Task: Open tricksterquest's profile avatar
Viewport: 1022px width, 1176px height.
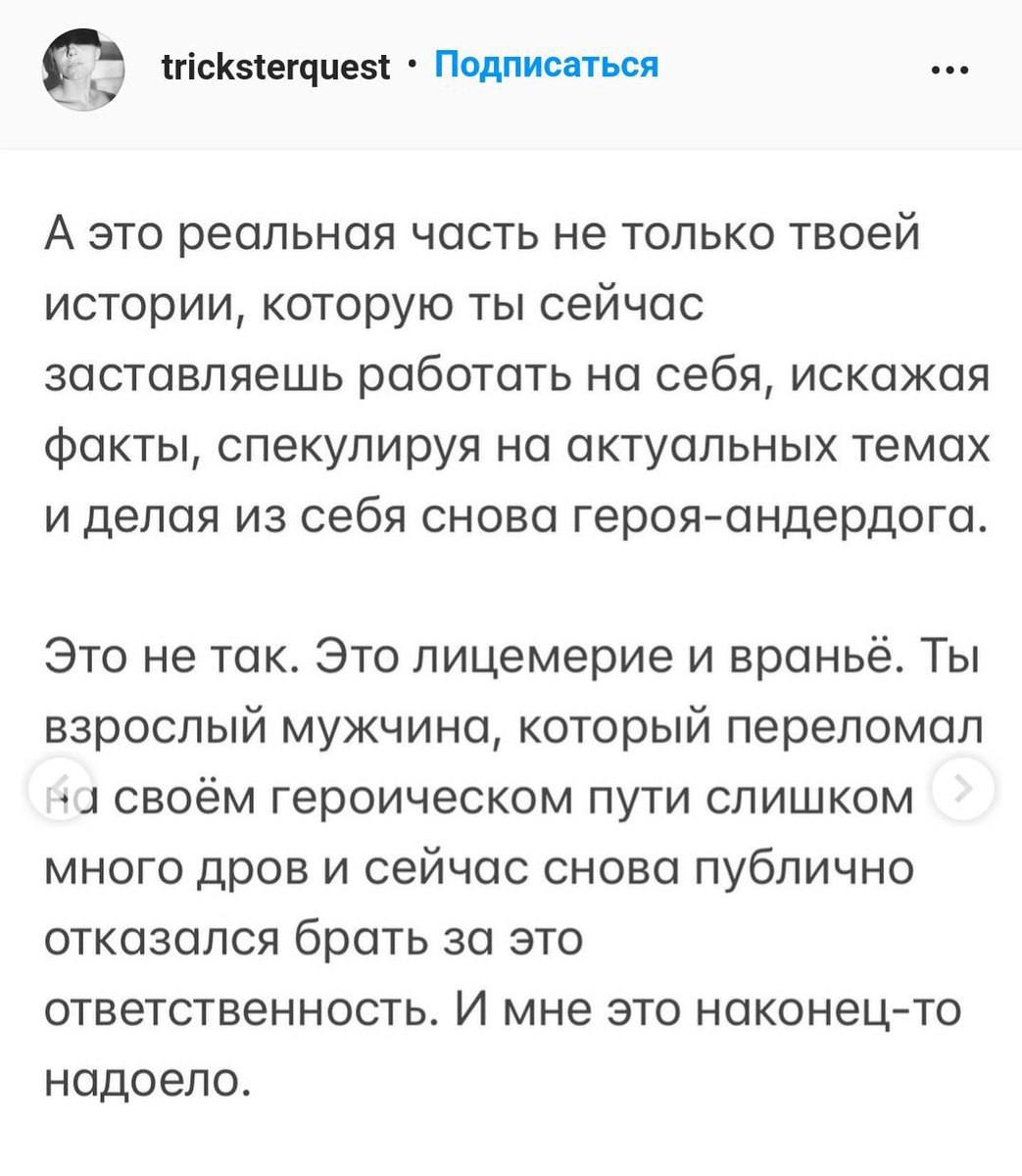Action: tap(83, 69)
